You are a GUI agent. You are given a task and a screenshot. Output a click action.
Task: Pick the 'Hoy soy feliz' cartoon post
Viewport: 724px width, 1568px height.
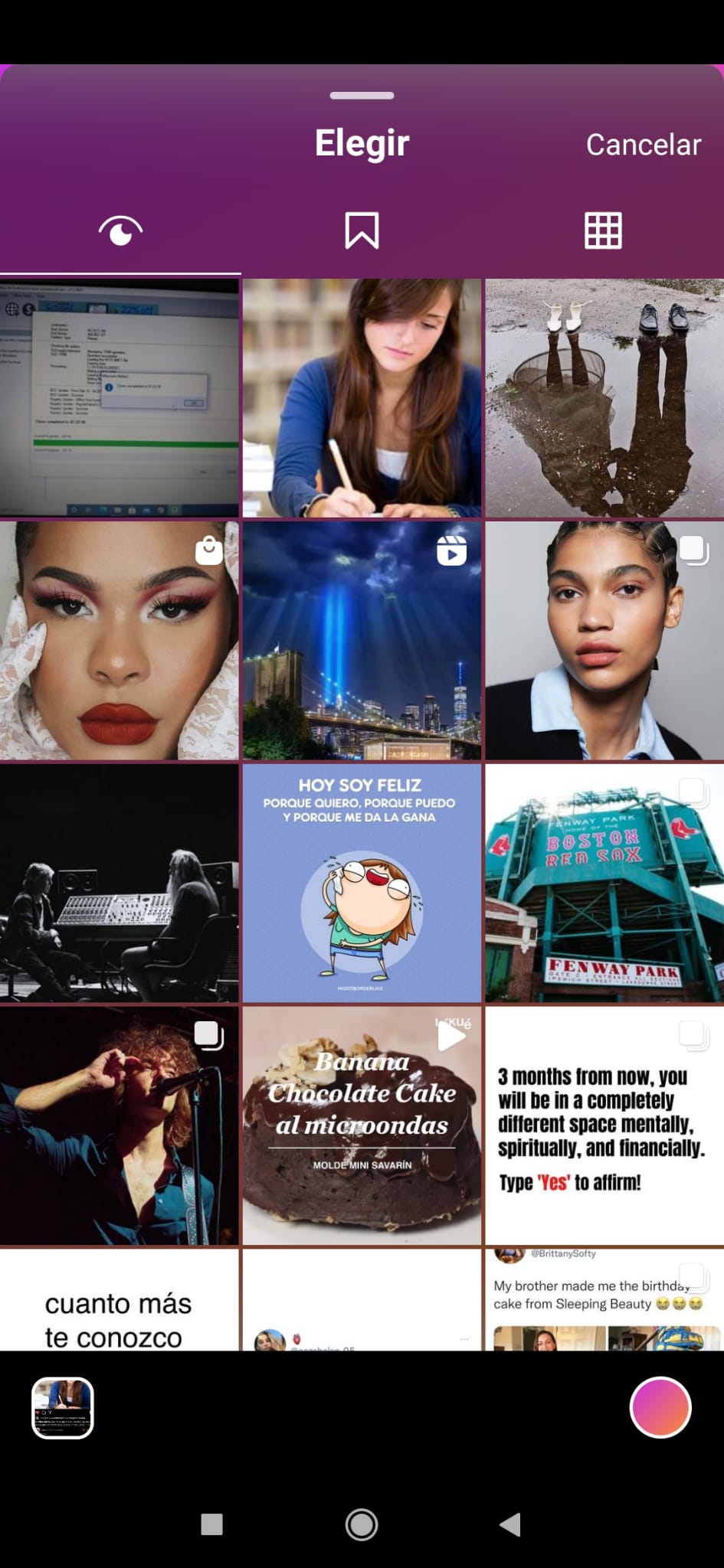point(362,883)
